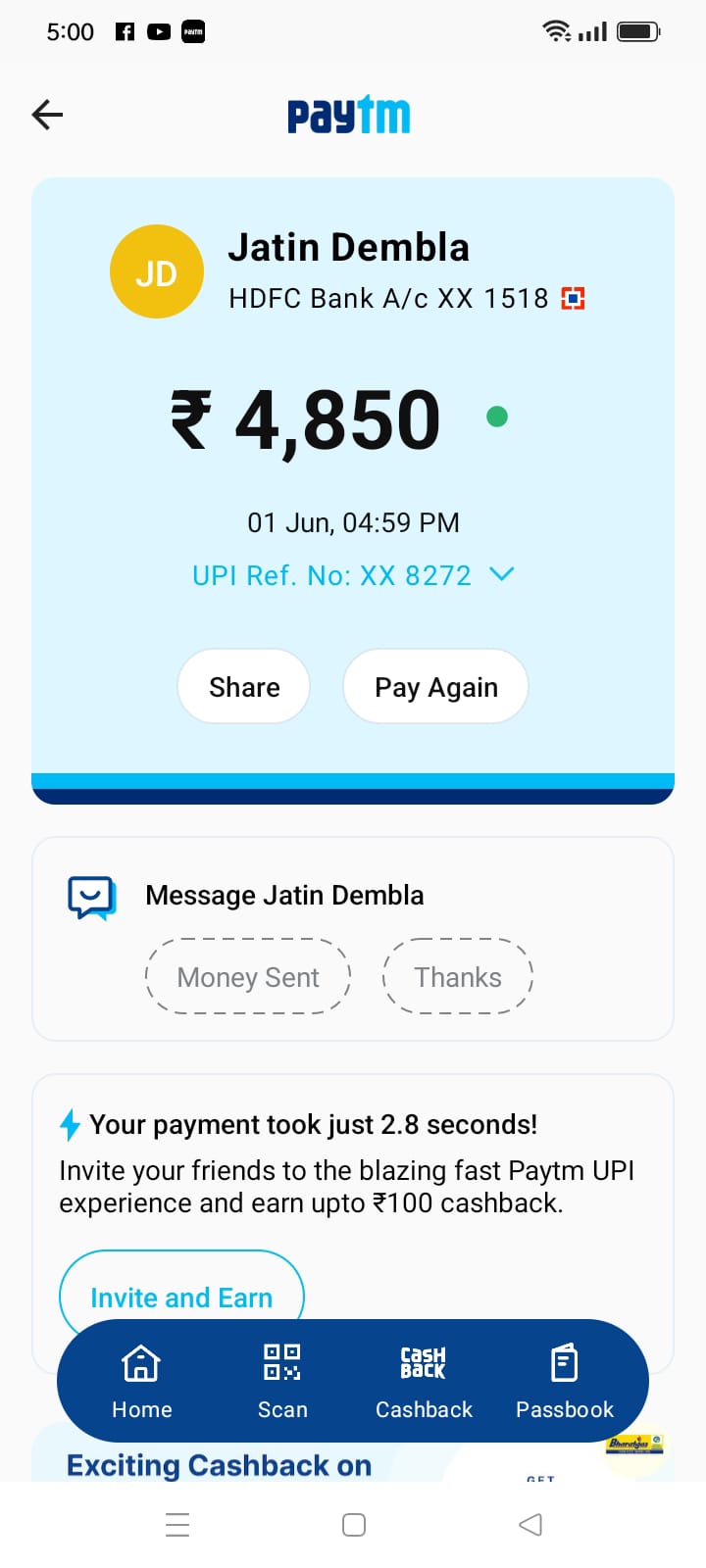This screenshot has height=1568, width=706.
Task: Tap the system home button
Action: click(354, 1525)
